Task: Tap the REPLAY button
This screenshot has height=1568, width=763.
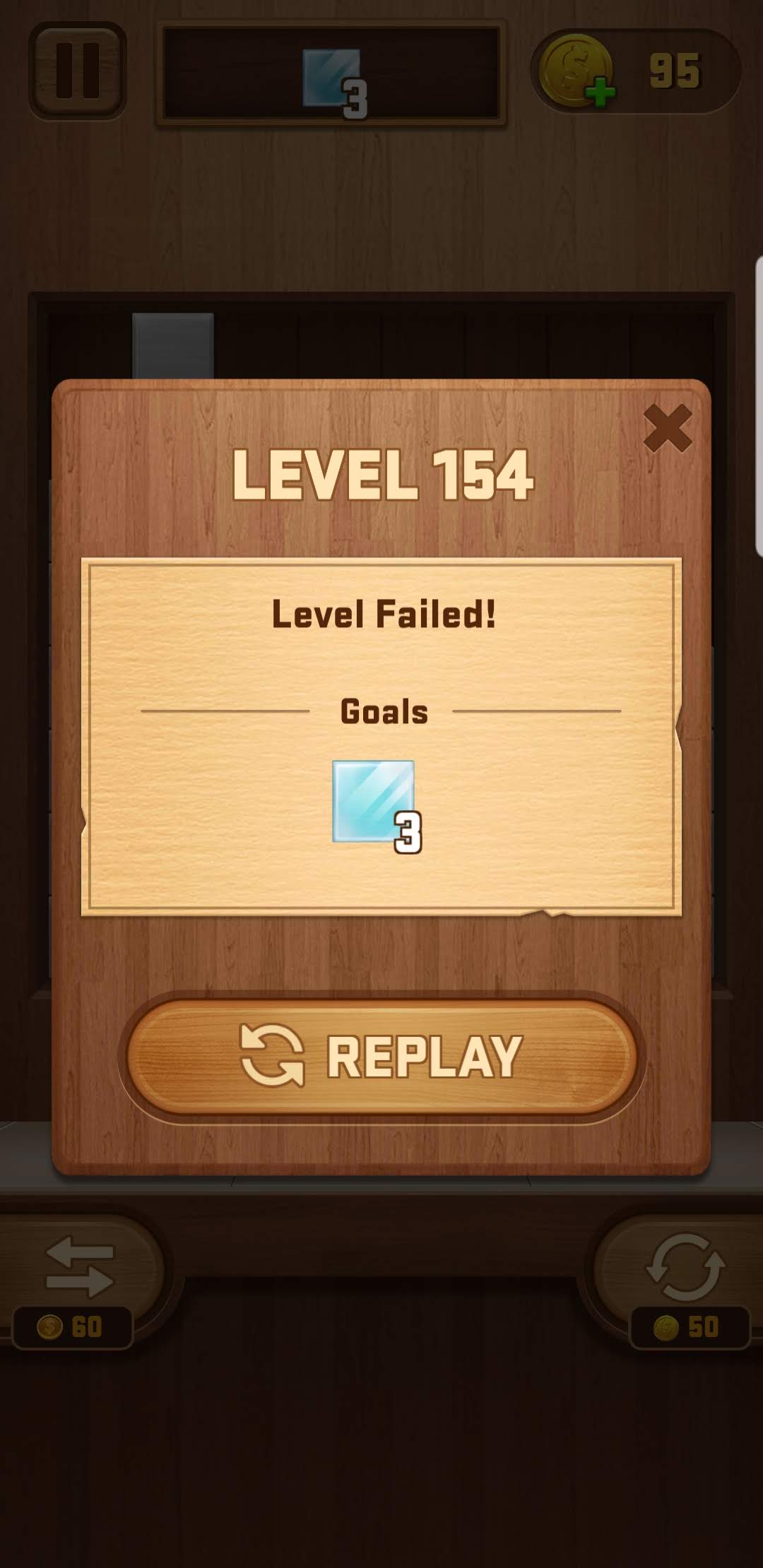Action: coord(381,1057)
